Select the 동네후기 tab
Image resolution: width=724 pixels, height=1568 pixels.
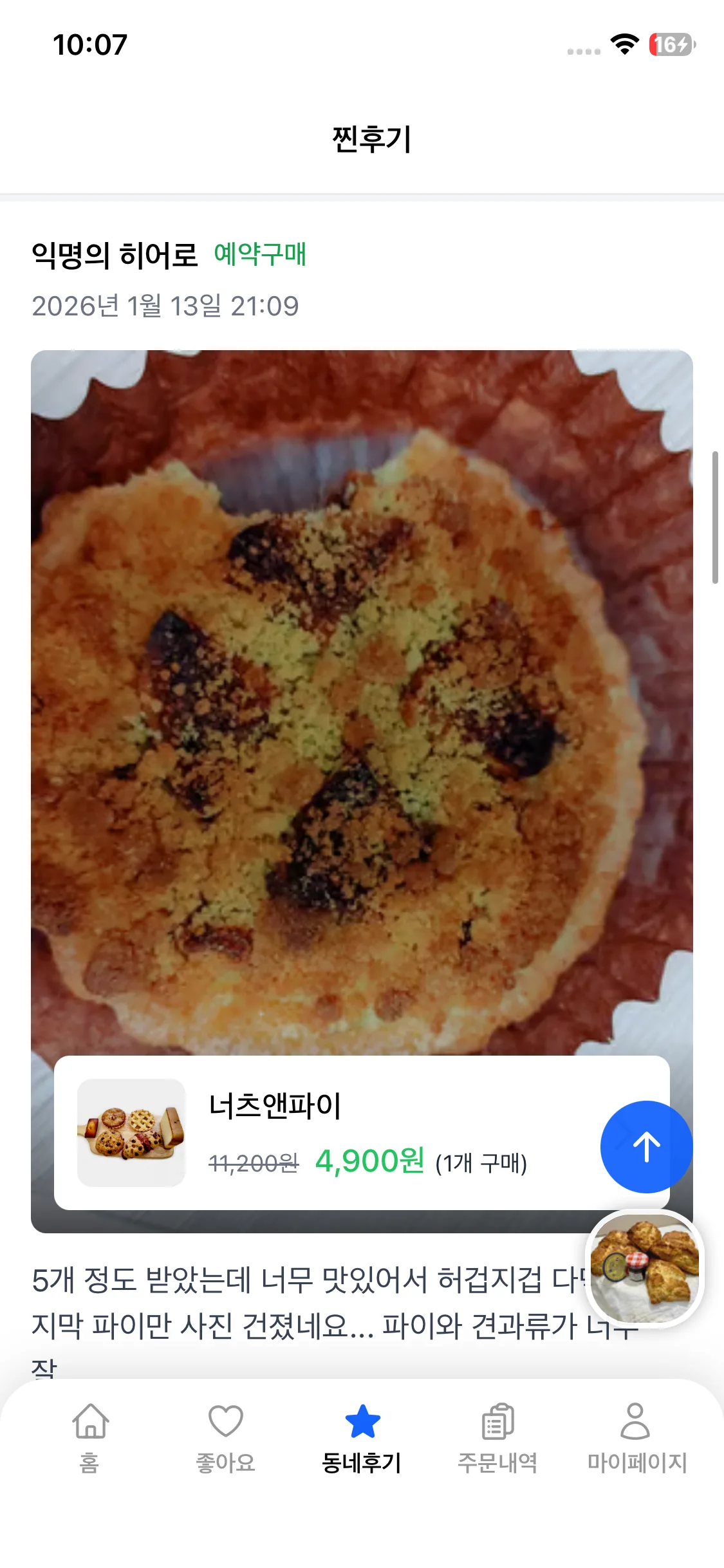362,1438
